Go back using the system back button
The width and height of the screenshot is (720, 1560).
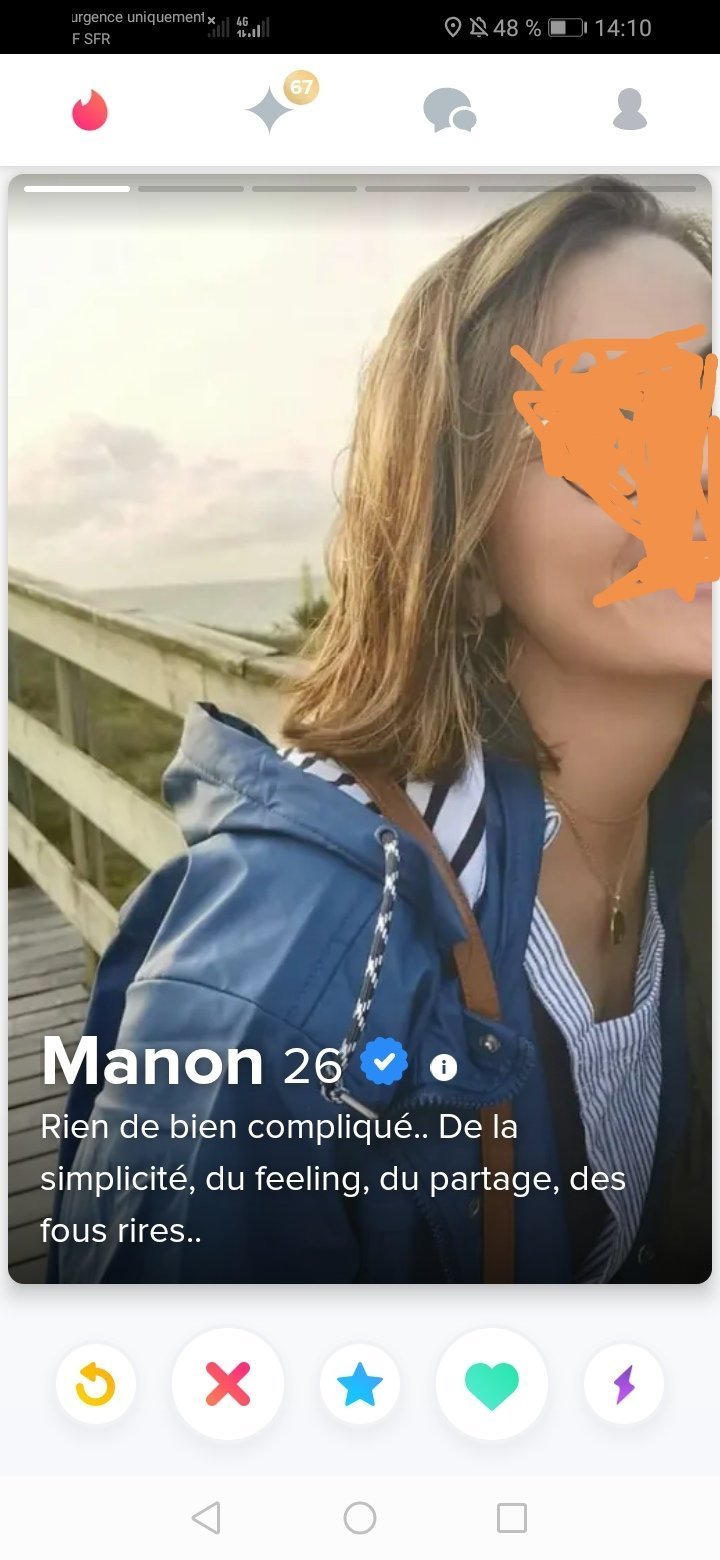[206, 1518]
